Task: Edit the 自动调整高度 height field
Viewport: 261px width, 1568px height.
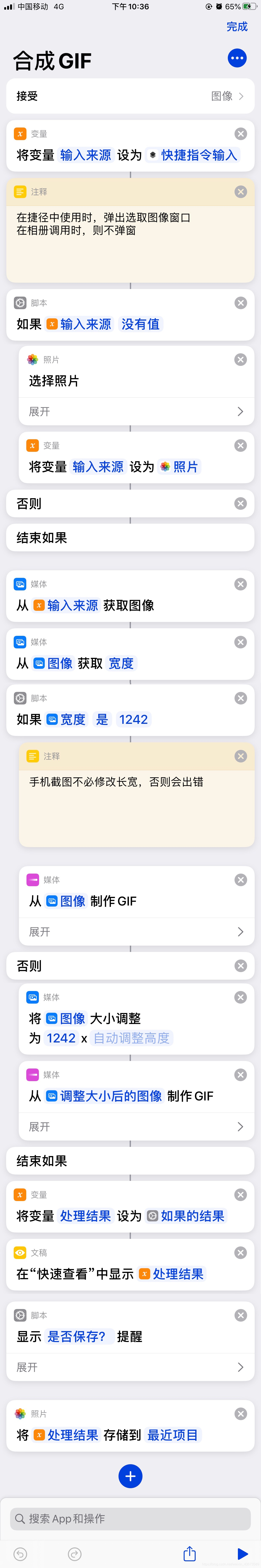Action: pyautogui.click(x=131, y=1038)
